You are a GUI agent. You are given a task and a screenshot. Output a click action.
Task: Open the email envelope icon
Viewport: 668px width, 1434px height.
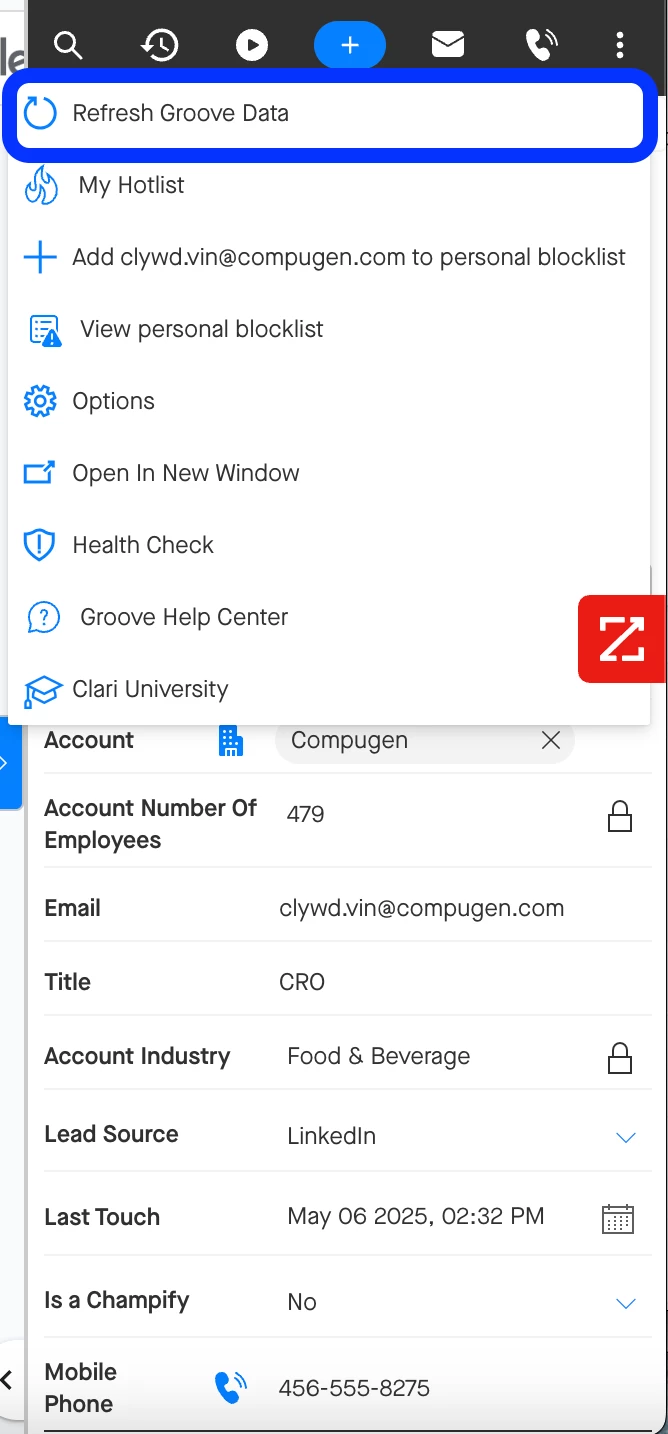point(448,45)
